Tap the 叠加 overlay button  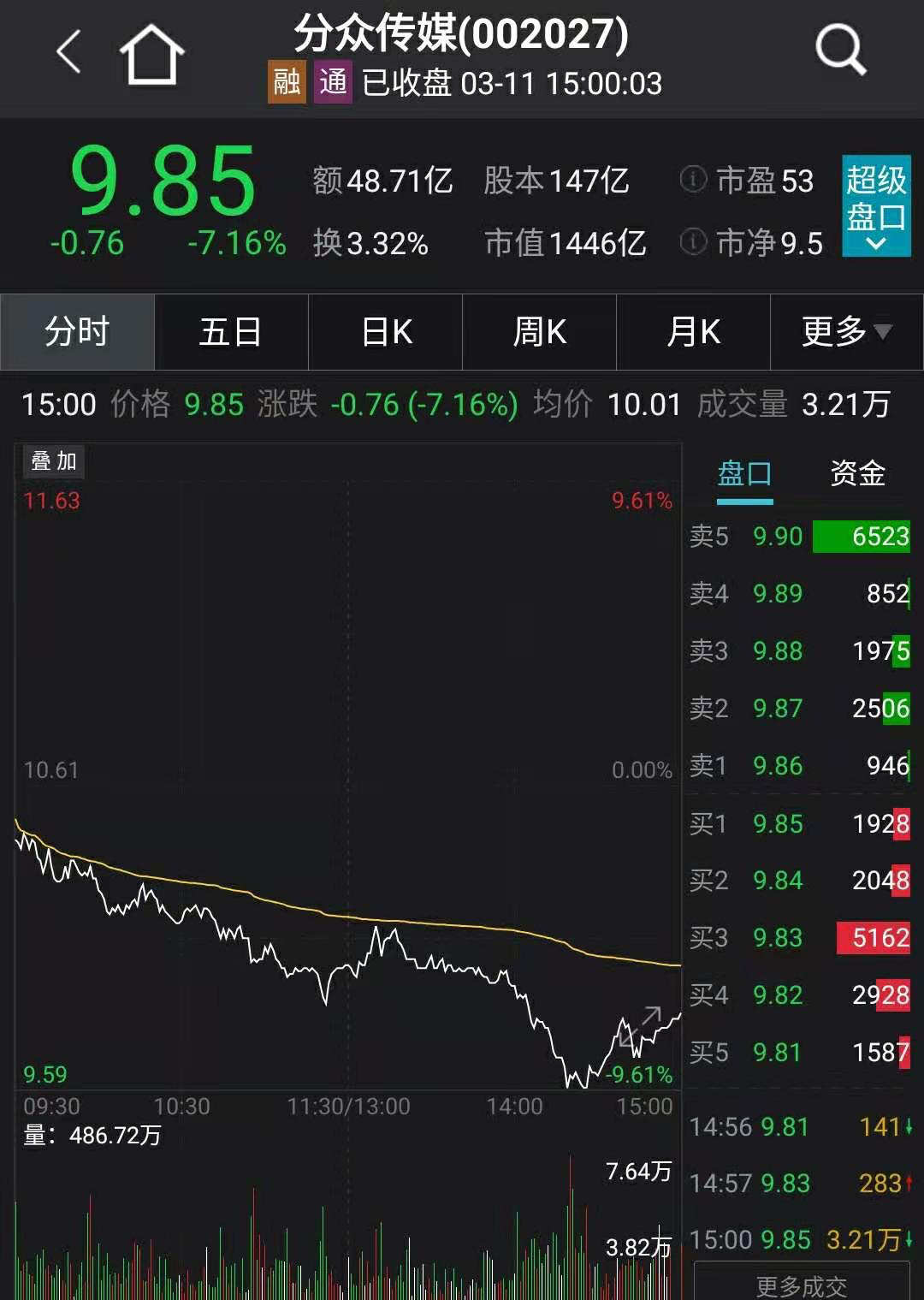[x=53, y=461]
